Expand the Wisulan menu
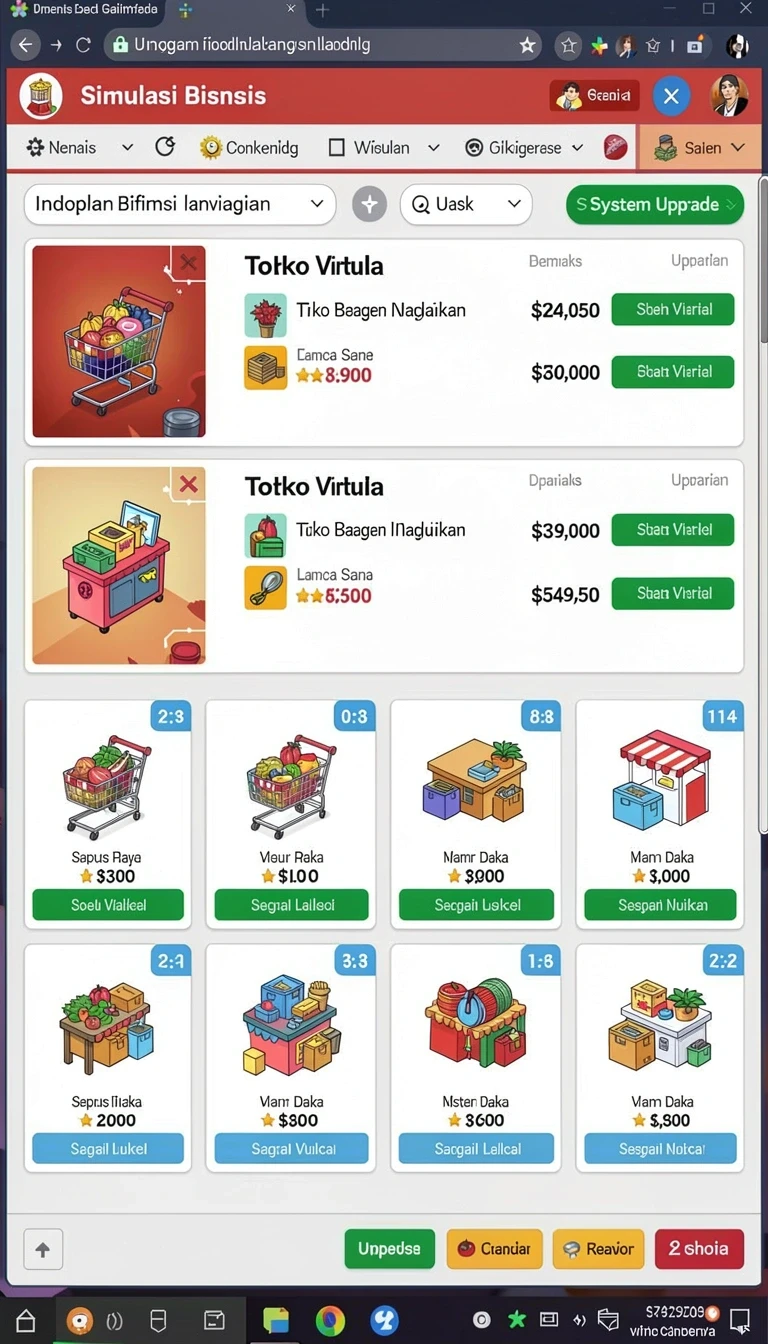Viewport: 768px width, 1344px height. [384, 147]
